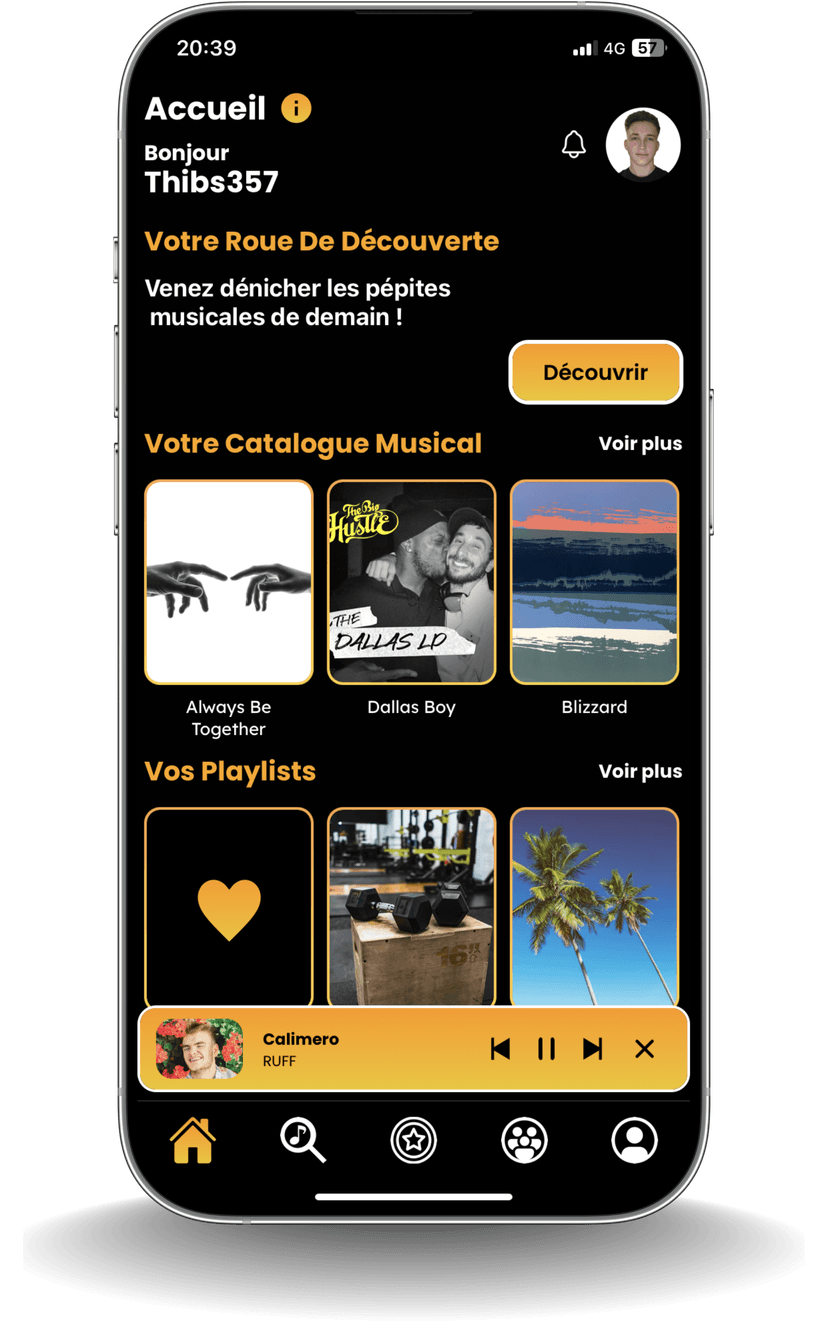The width and height of the screenshot is (828, 1328).
Task: Switch to the community group tab
Action: pyautogui.click(x=524, y=1140)
